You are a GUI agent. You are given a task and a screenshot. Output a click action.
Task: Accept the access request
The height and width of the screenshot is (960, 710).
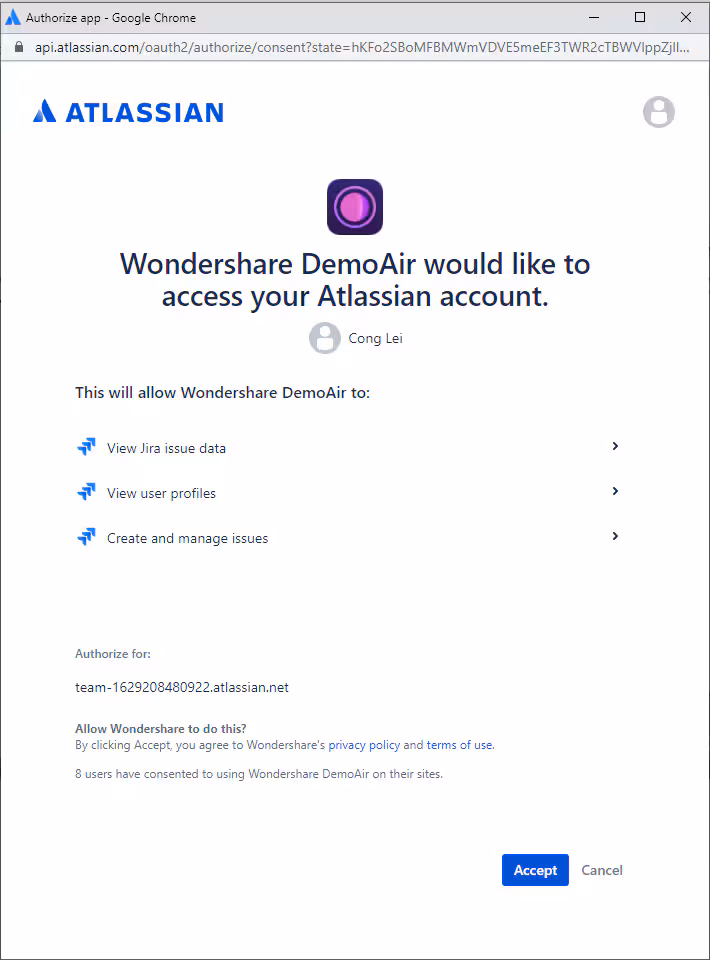535,870
